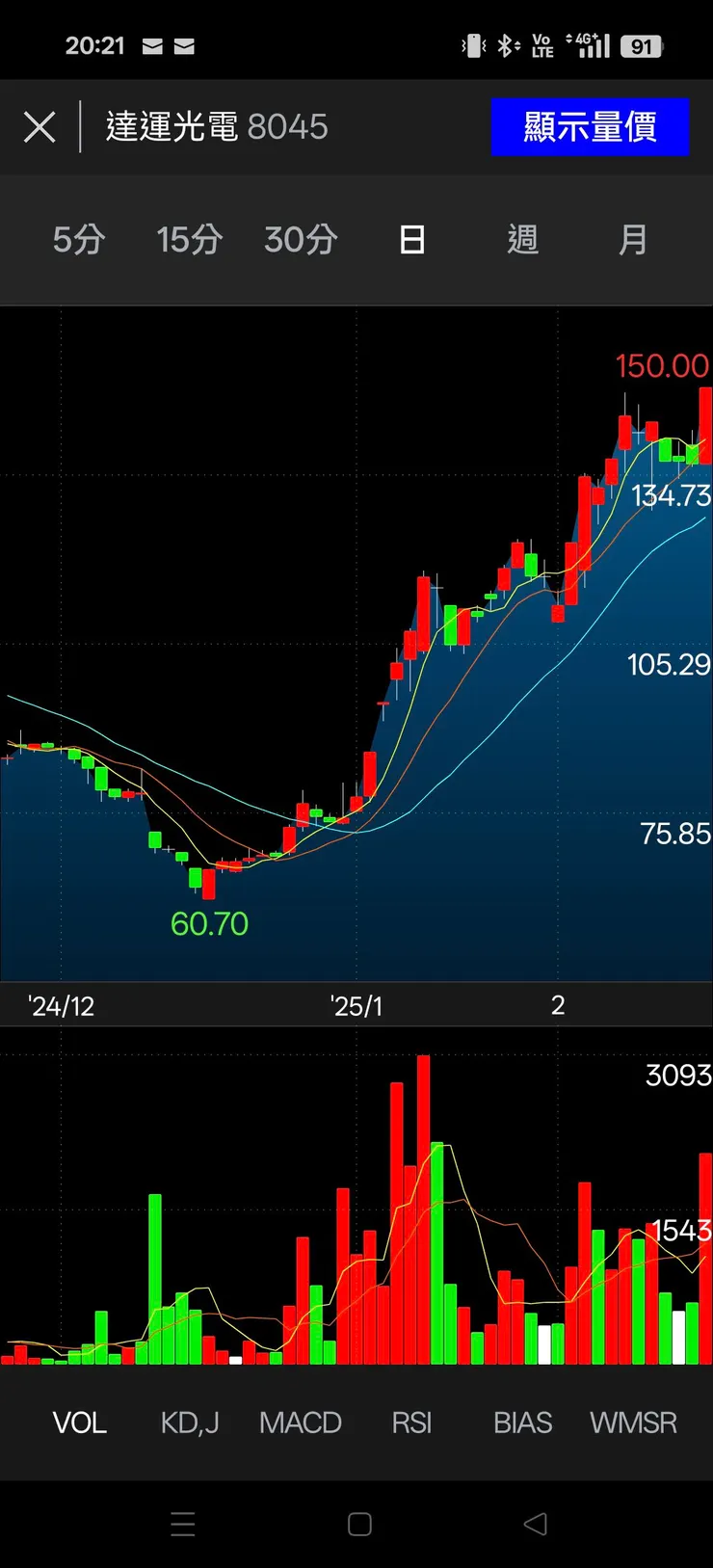Switch to the WMSR indicator
This screenshot has height=1568, width=713.
(x=633, y=1422)
